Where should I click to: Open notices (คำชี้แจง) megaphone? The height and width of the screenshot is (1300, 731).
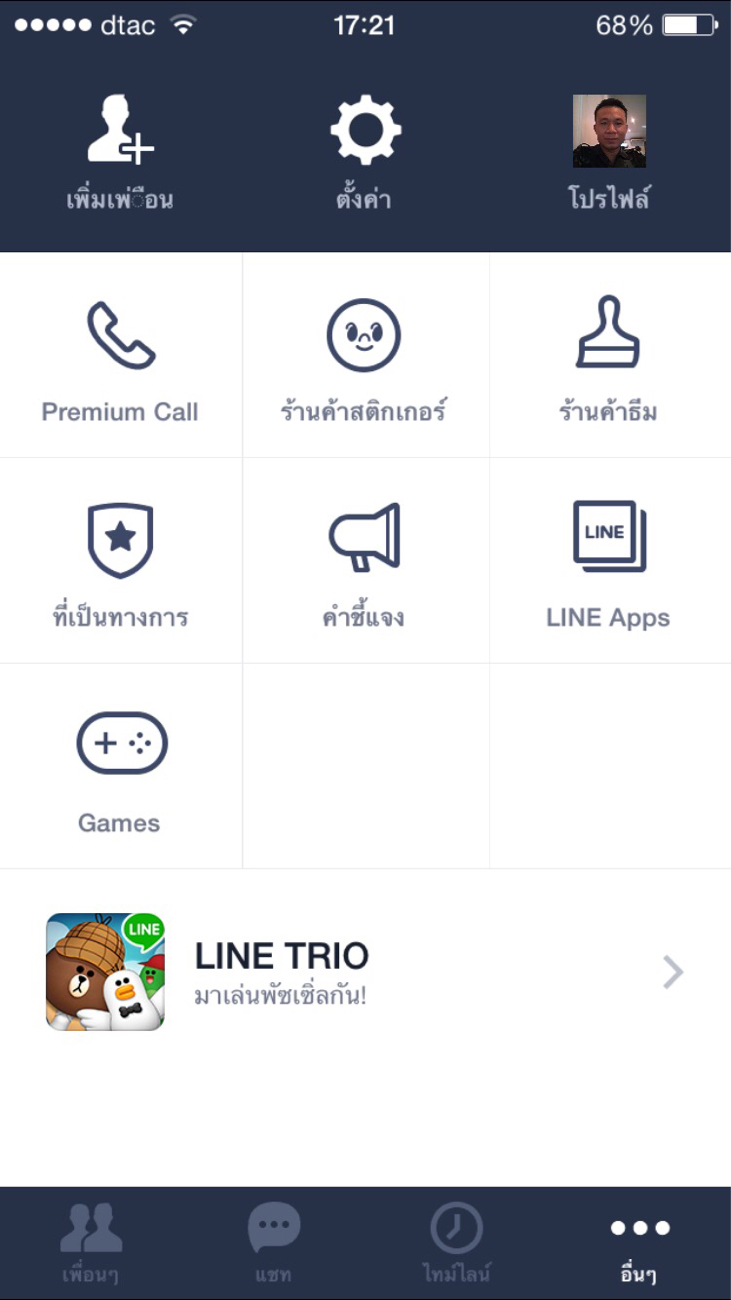[364, 562]
